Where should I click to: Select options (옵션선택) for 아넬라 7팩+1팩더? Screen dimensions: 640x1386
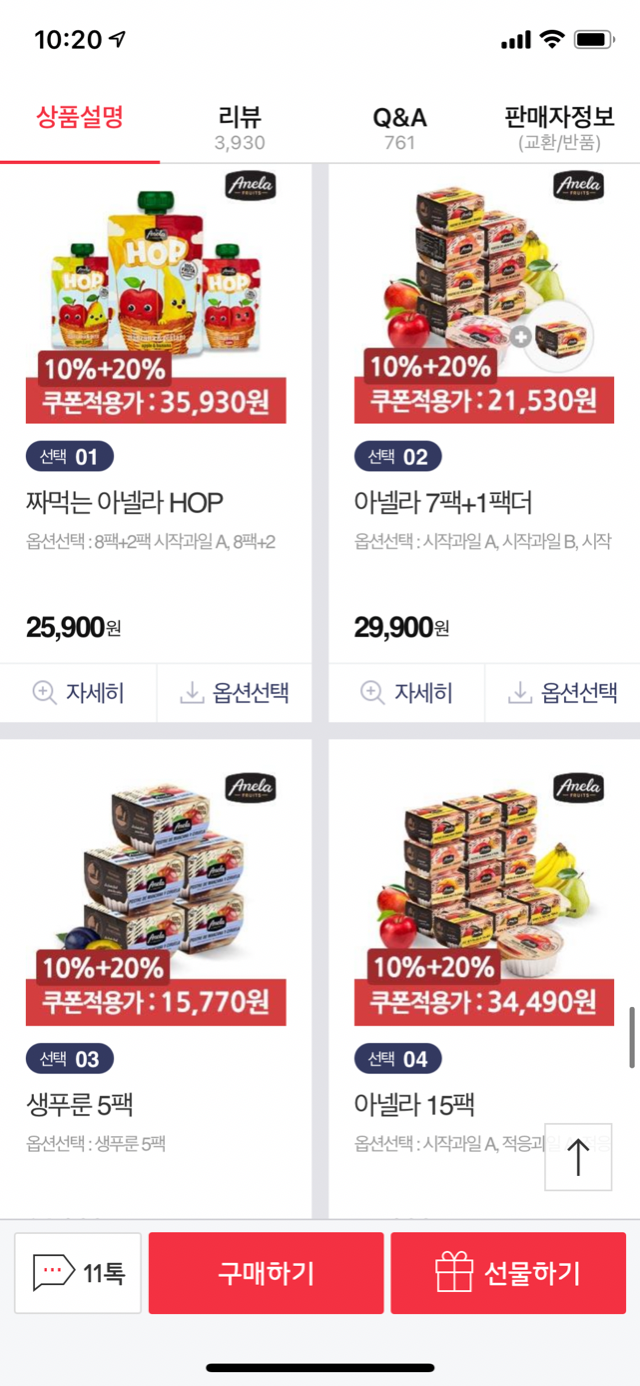[562, 693]
